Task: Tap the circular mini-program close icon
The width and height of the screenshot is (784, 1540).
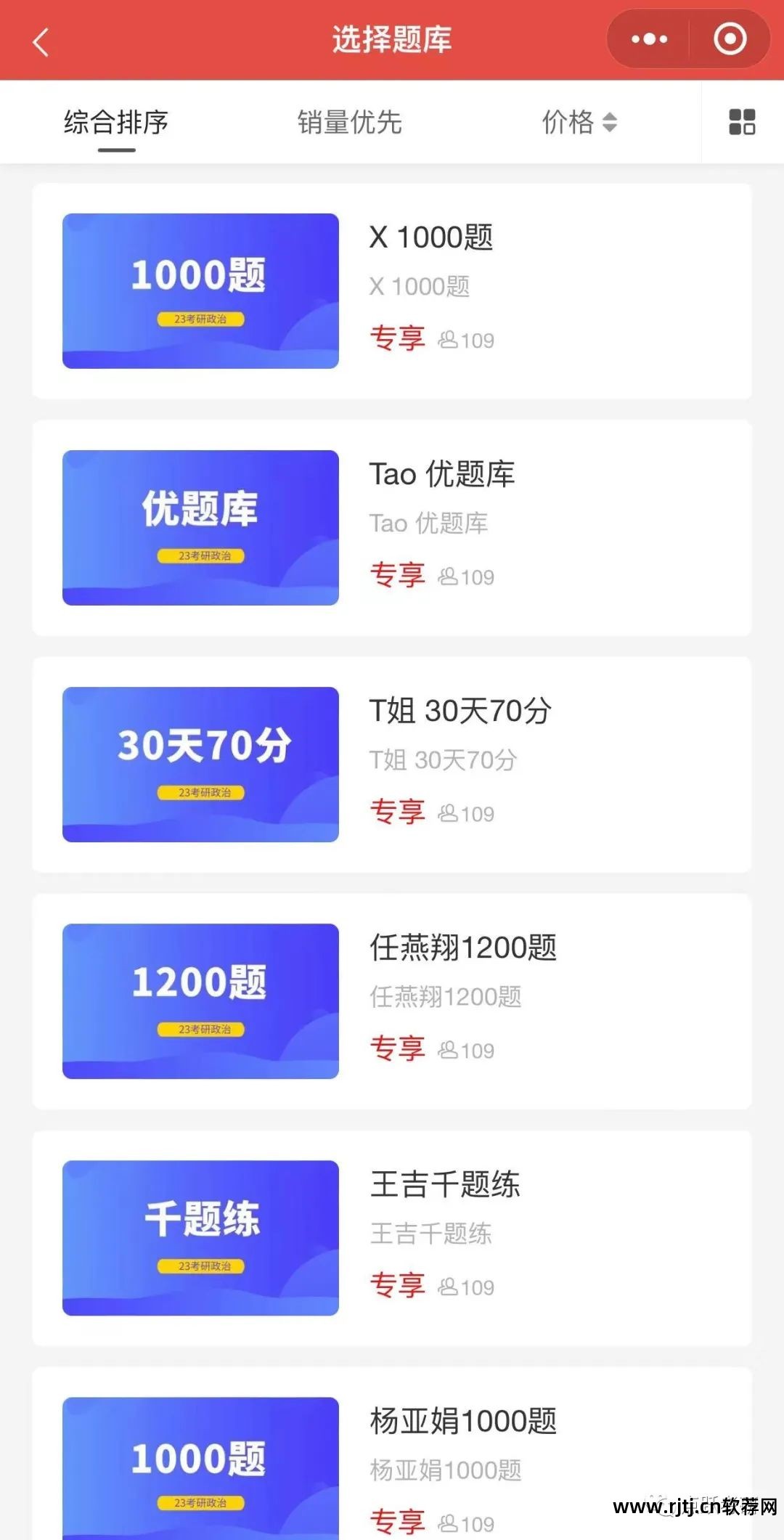Action: [x=730, y=40]
